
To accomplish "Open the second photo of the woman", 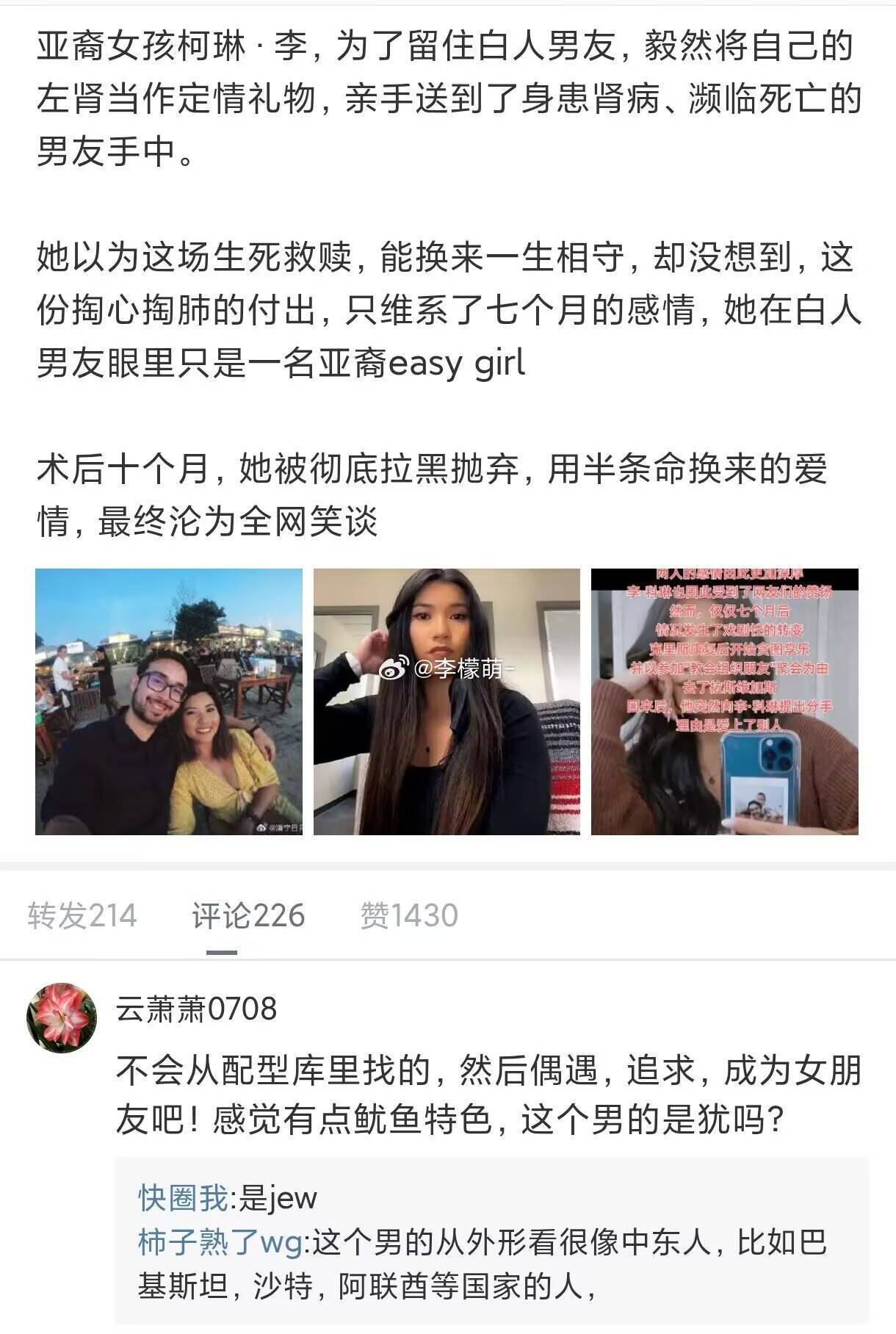I will [447, 702].
